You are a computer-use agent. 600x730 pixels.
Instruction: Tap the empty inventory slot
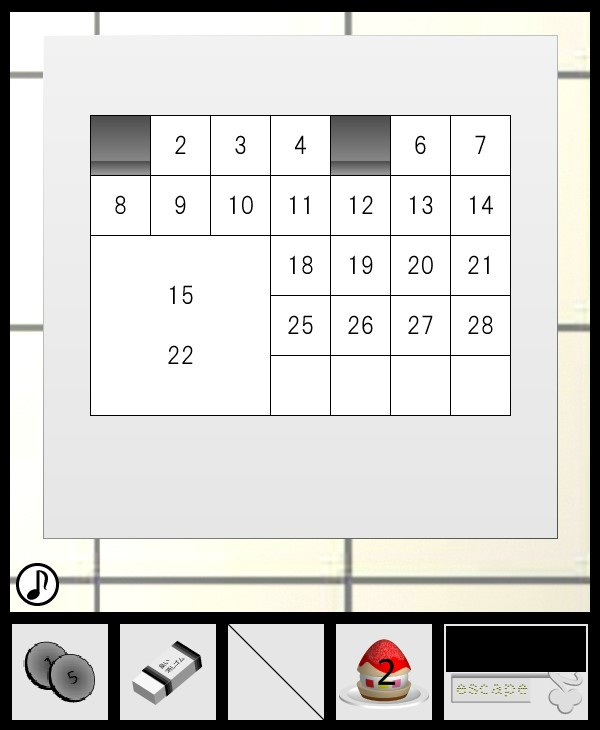pyautogui.click(x=276, y=672)
